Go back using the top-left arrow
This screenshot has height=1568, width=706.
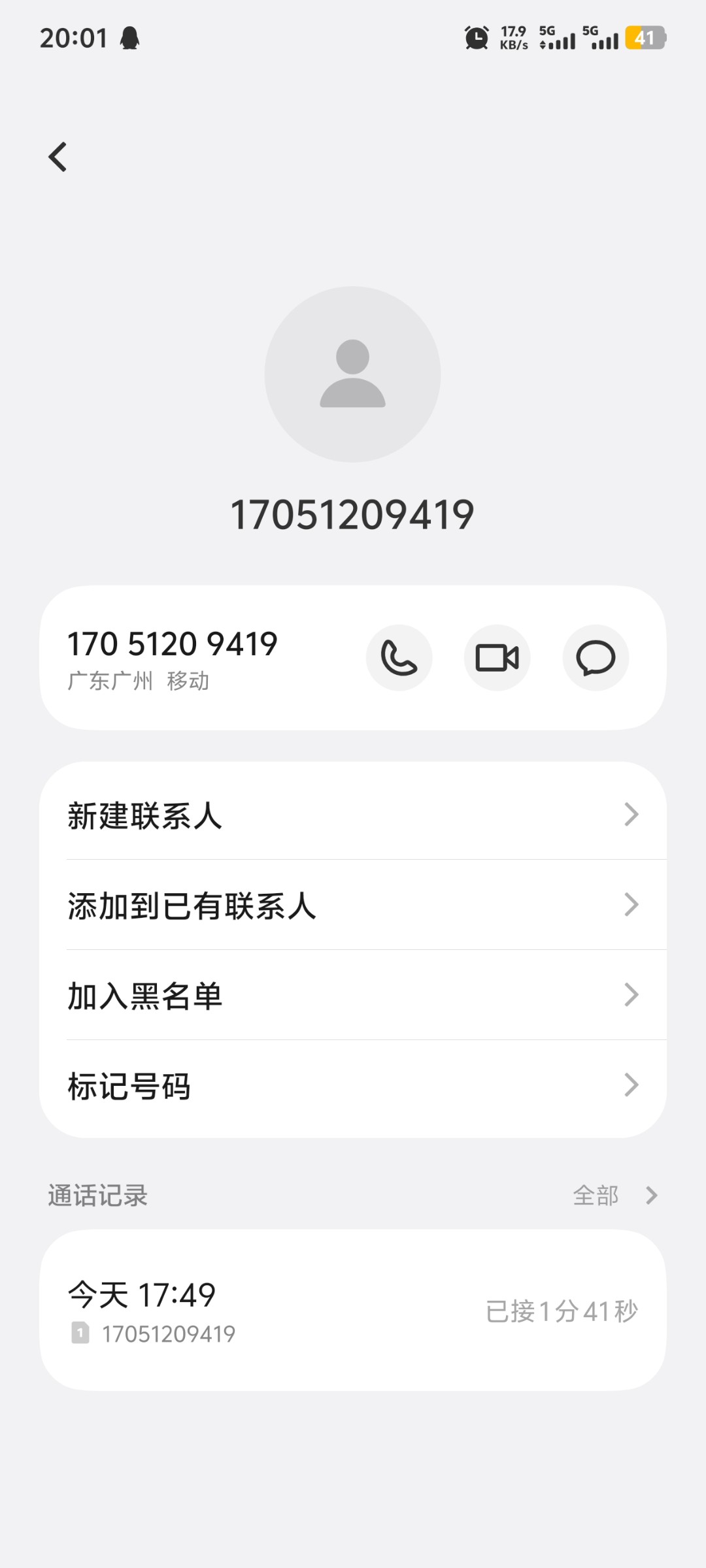click(x=58, y=157)
